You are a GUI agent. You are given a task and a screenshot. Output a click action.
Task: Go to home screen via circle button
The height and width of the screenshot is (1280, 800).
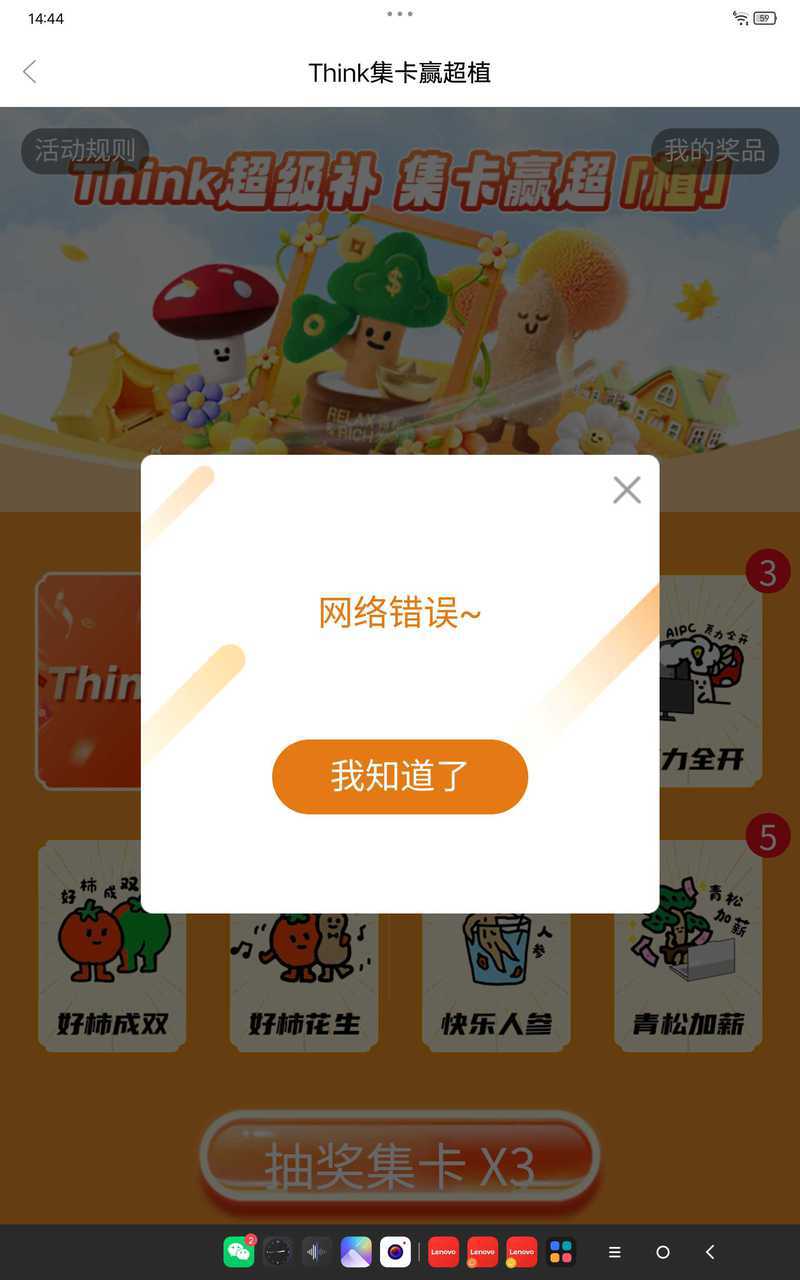click(x=662, y=1252)
